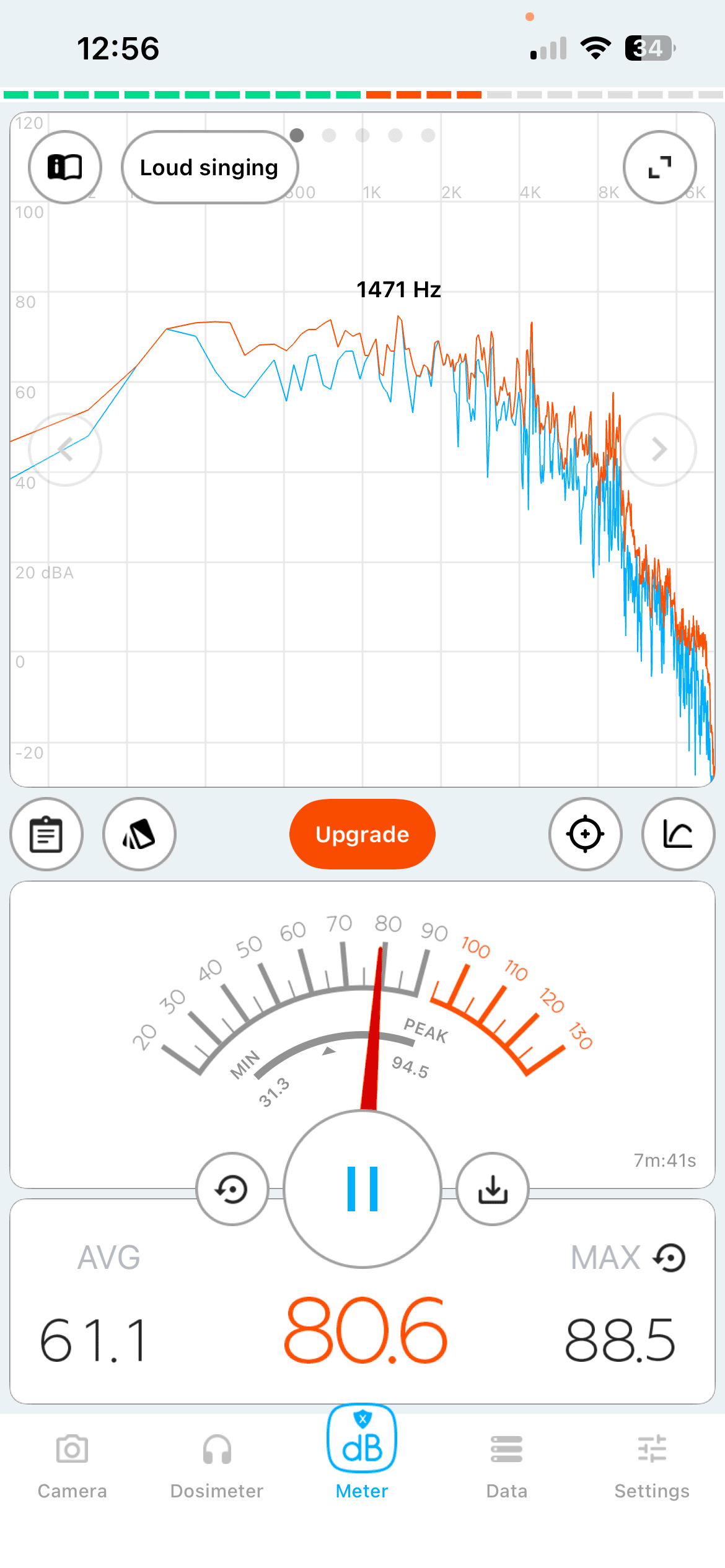
Task: Expand the spectrum chart to fullscreen
Action: [x=659, y=167]
